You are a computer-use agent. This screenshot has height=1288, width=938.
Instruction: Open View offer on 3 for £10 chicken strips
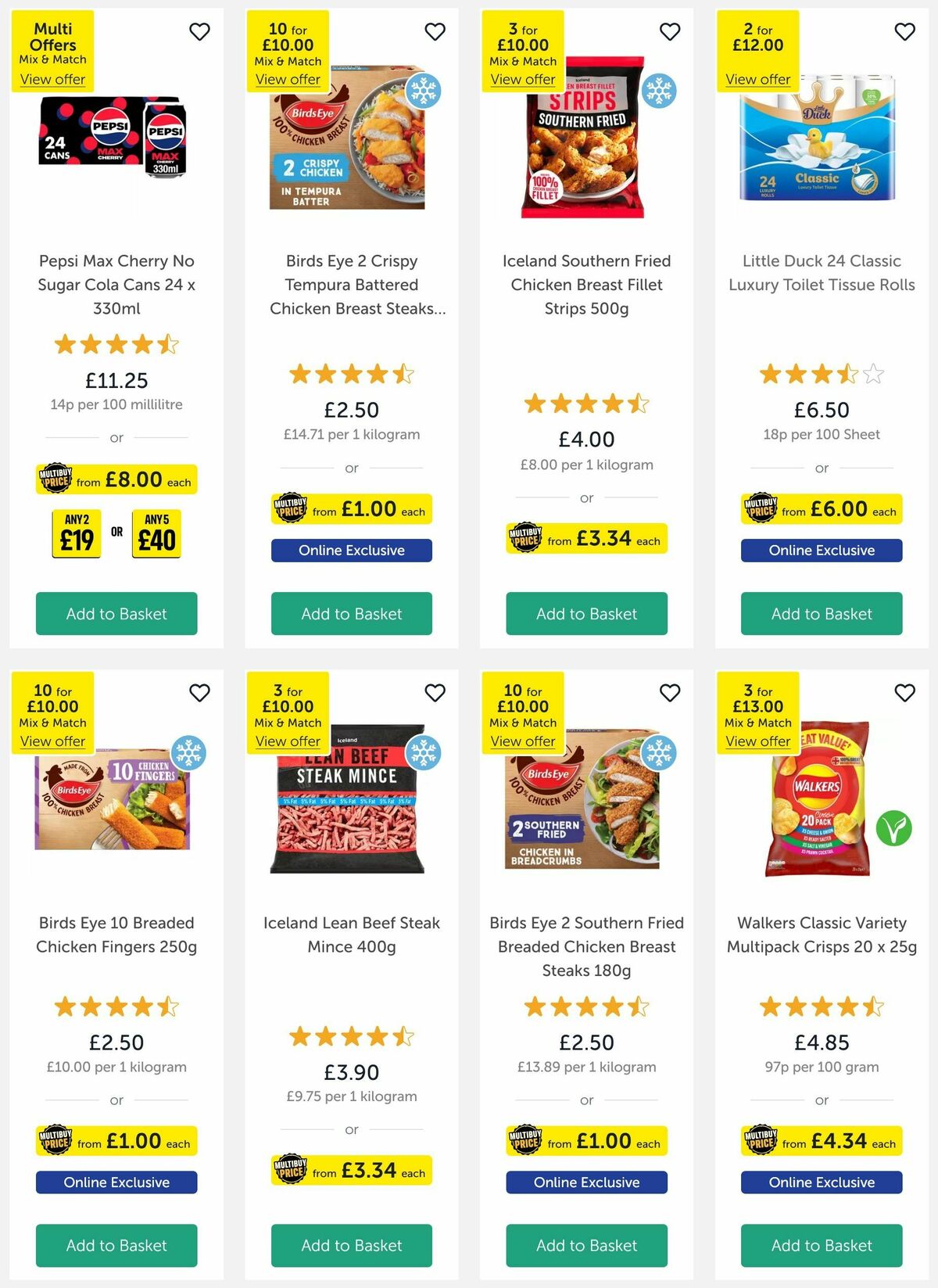point(522,79)
